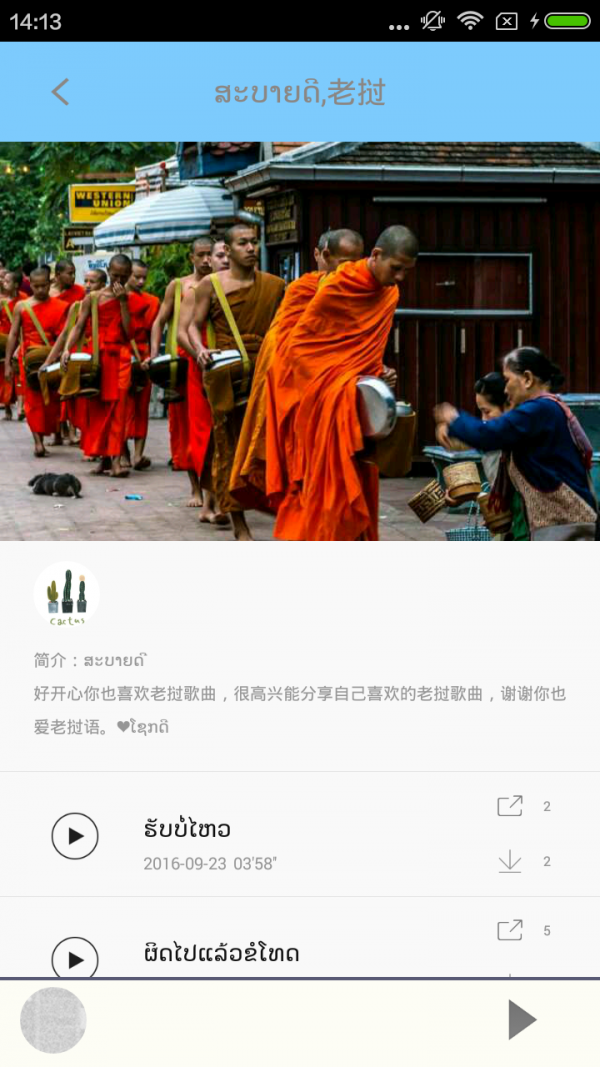The height and width of the screenshot is (1067, 600).
Task: Open the monks procession cover image
Action: [x=300, y=340]
